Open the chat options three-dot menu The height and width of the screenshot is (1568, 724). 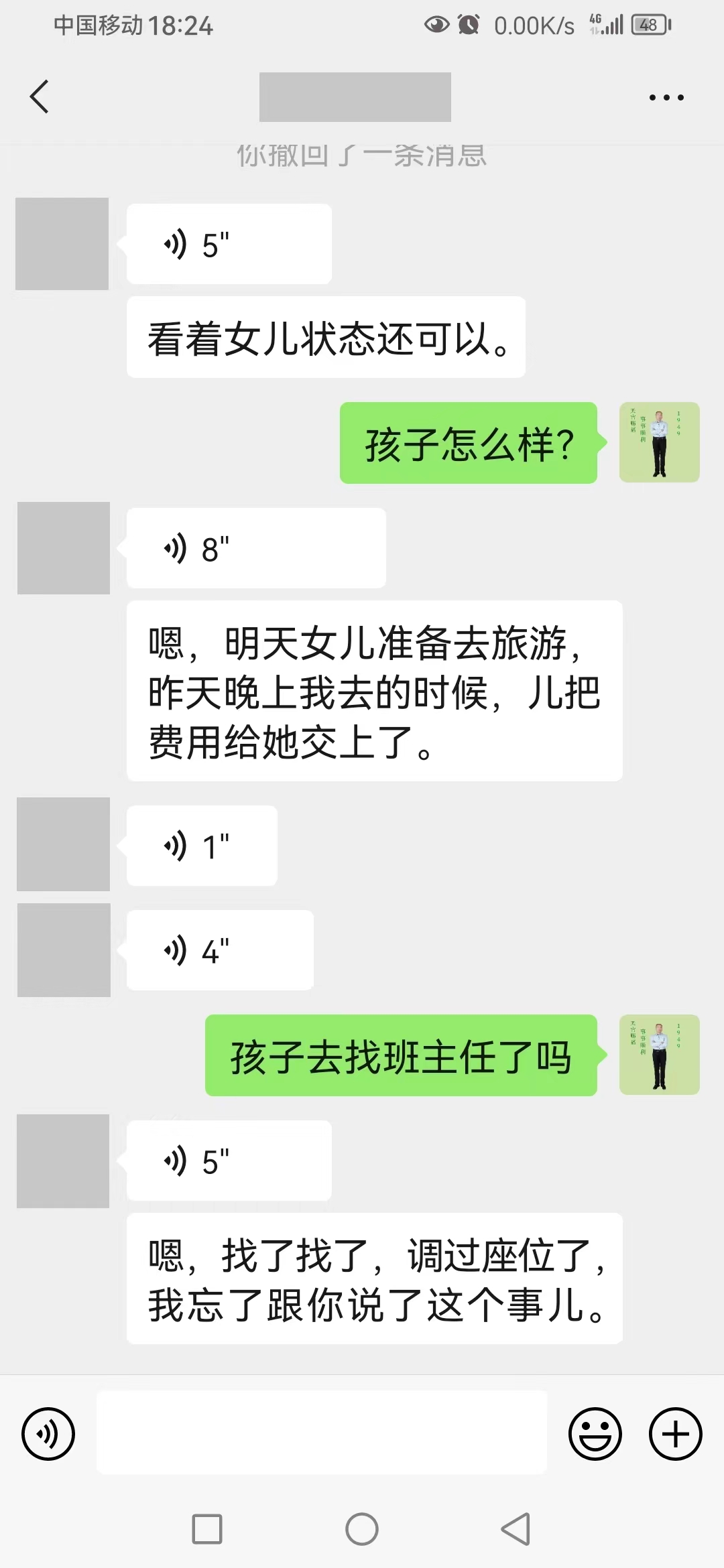(666, 98)
